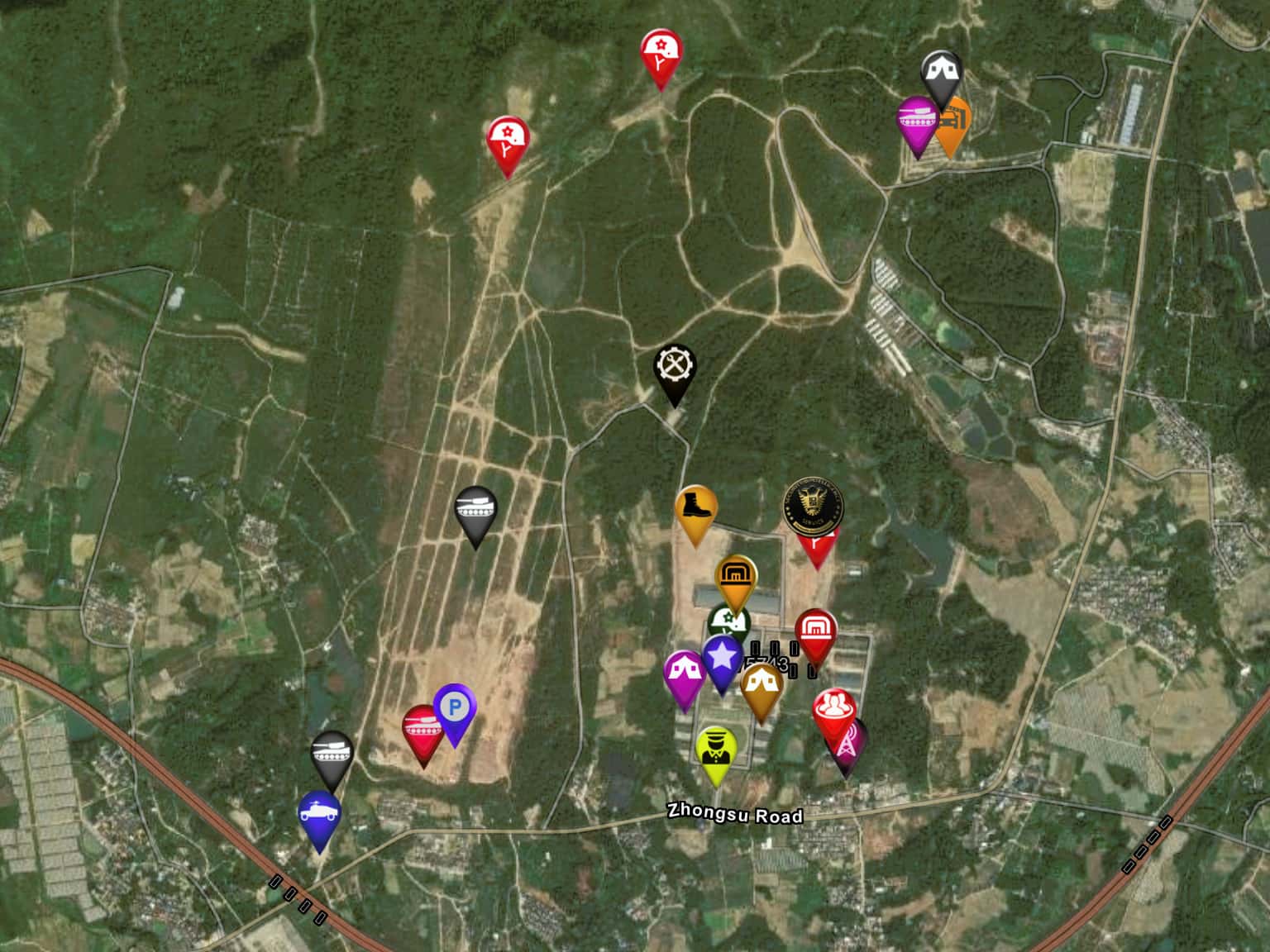Select the gray tent placemark

[941, 73]
